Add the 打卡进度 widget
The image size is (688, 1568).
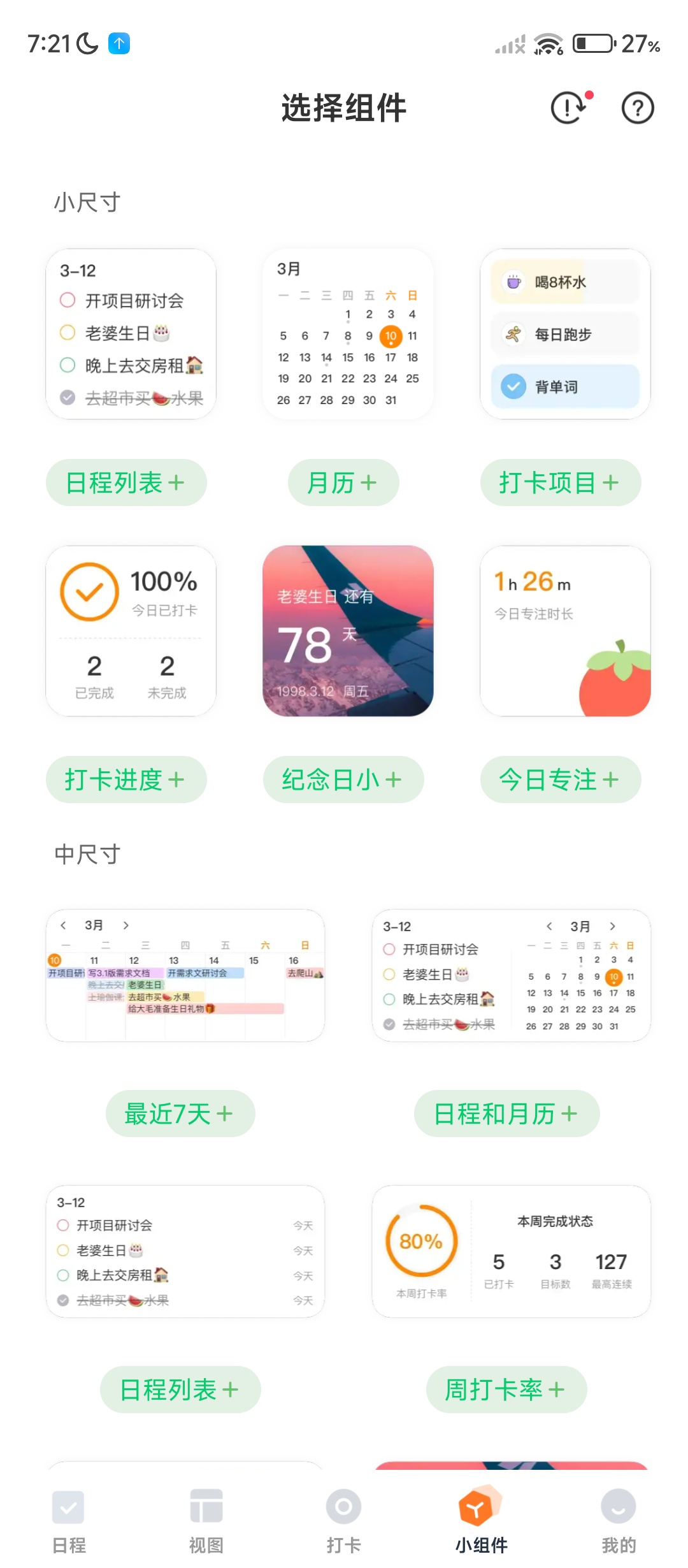pos(126,780)
